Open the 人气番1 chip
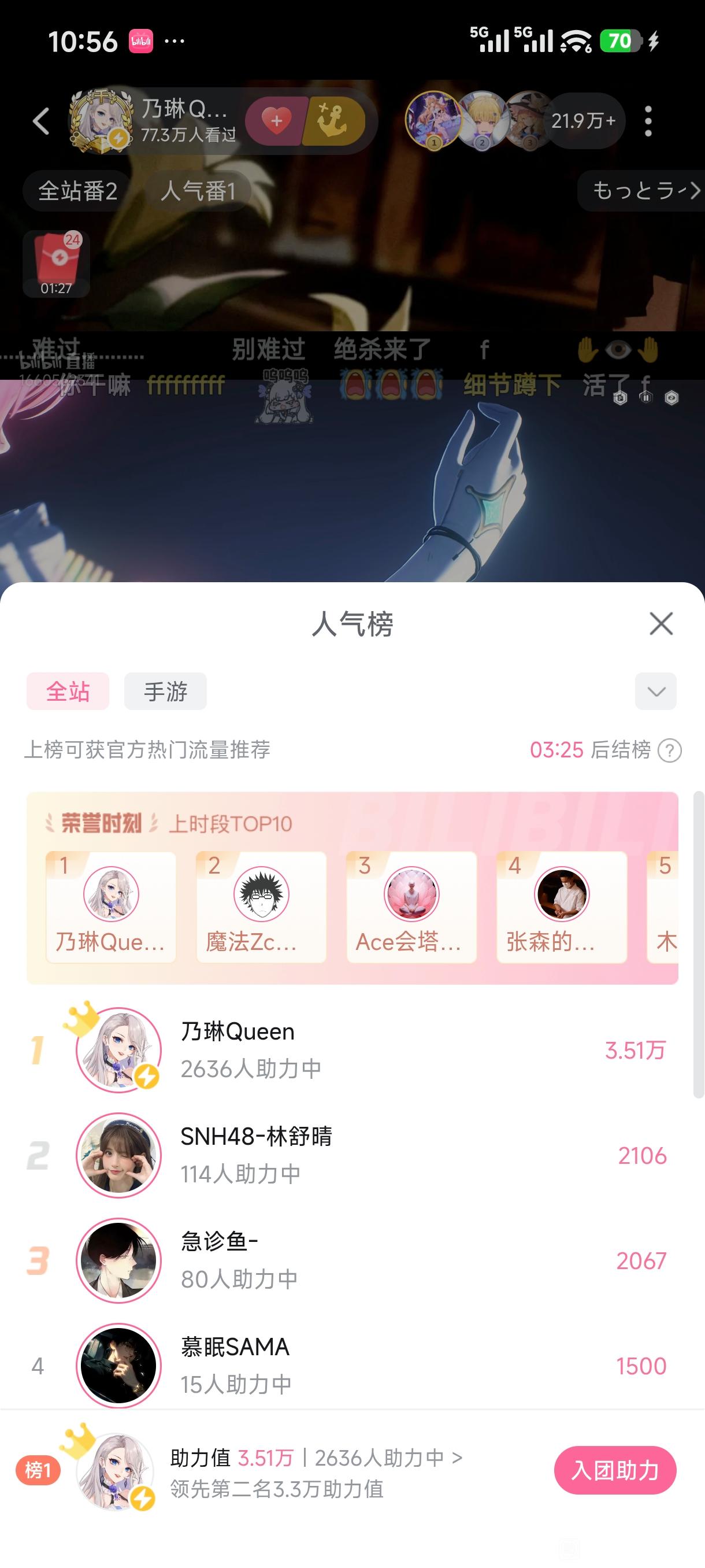Viewport: 705px width, 1568px height. (198, 191)
